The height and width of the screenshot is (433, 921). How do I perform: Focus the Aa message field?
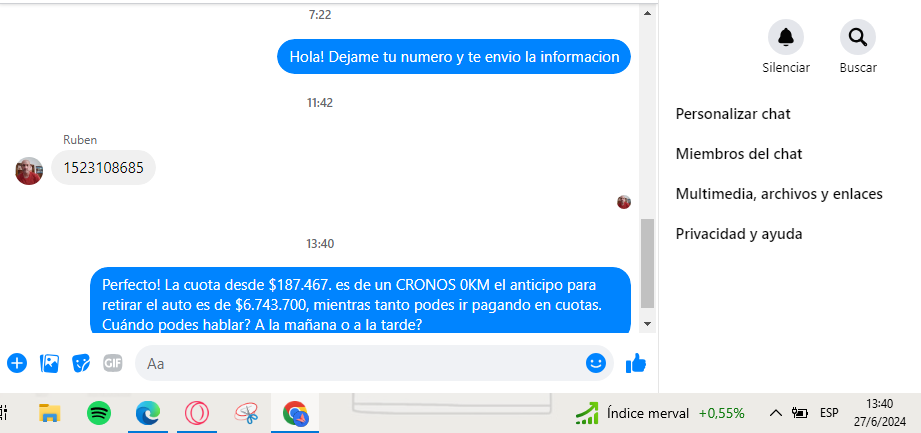360,363
